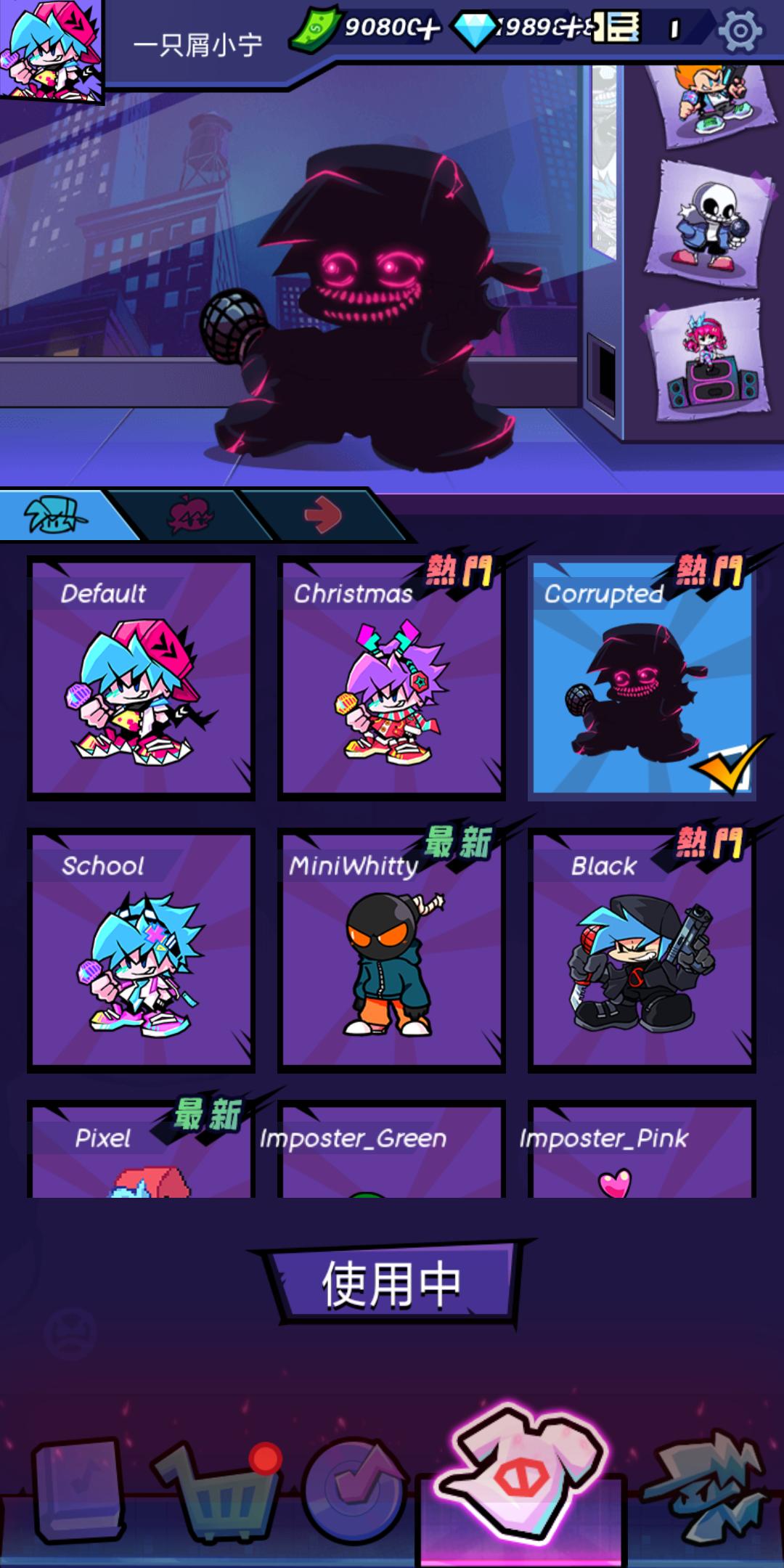Select the Christmas skin

(391, 679)
